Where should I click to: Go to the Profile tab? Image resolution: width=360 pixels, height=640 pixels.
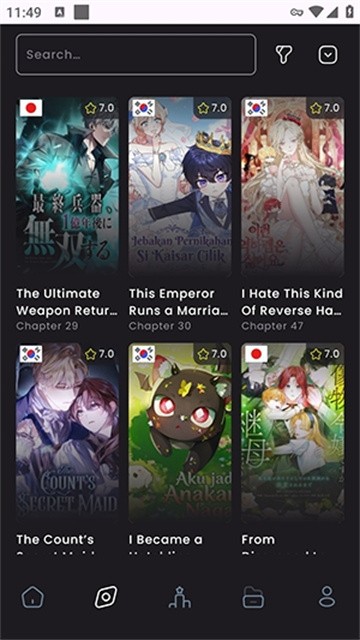[x=327, y=597]
